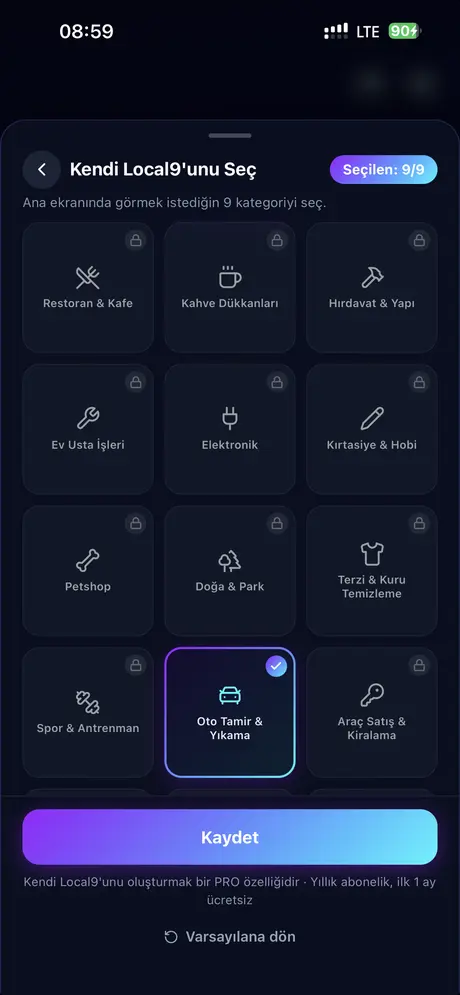The width and height of the screenshot is (460, 995).
Task: Tap the Petshop category tile
Action: [88, 570]
